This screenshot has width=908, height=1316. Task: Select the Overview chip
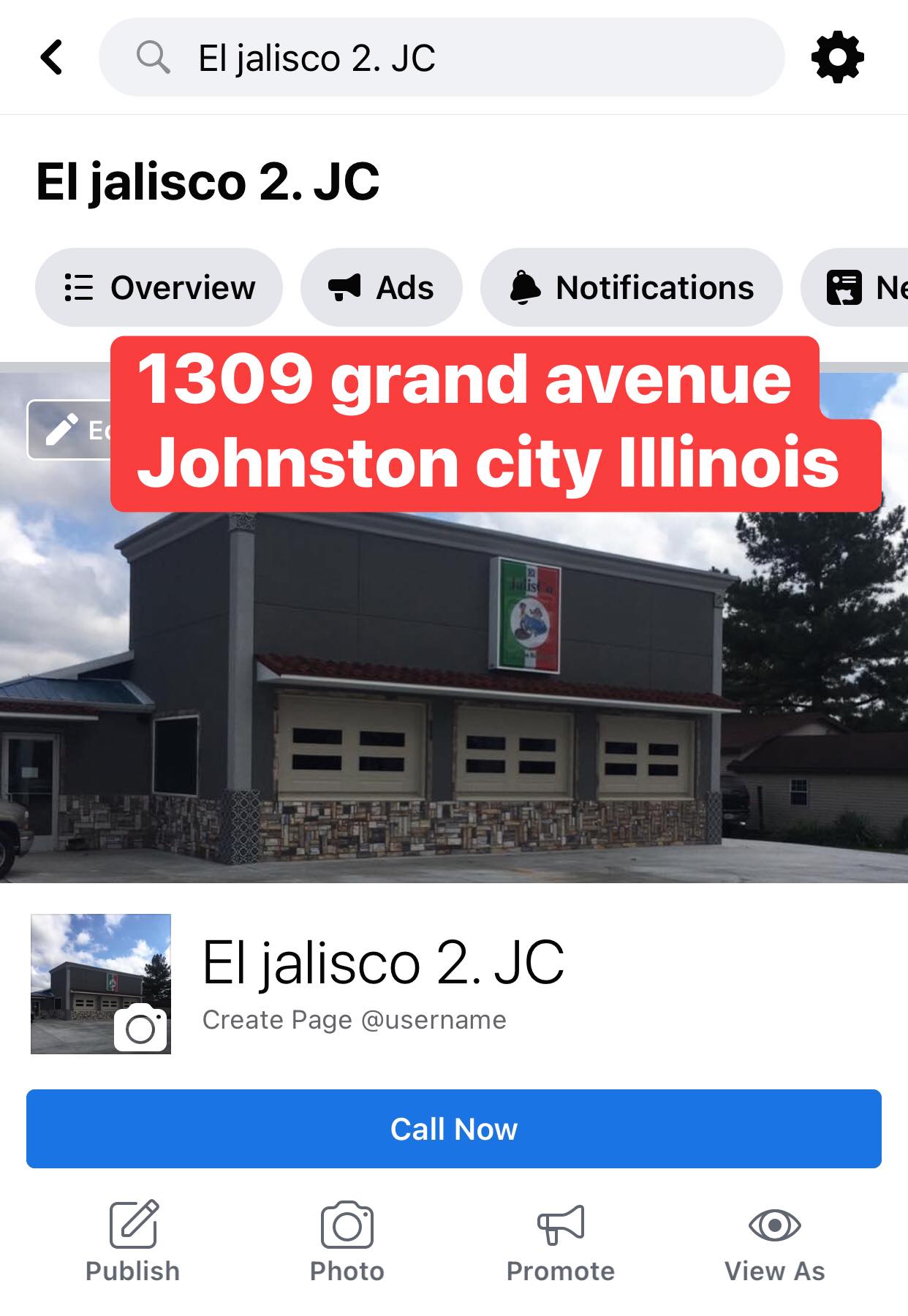tap(159, 287)
